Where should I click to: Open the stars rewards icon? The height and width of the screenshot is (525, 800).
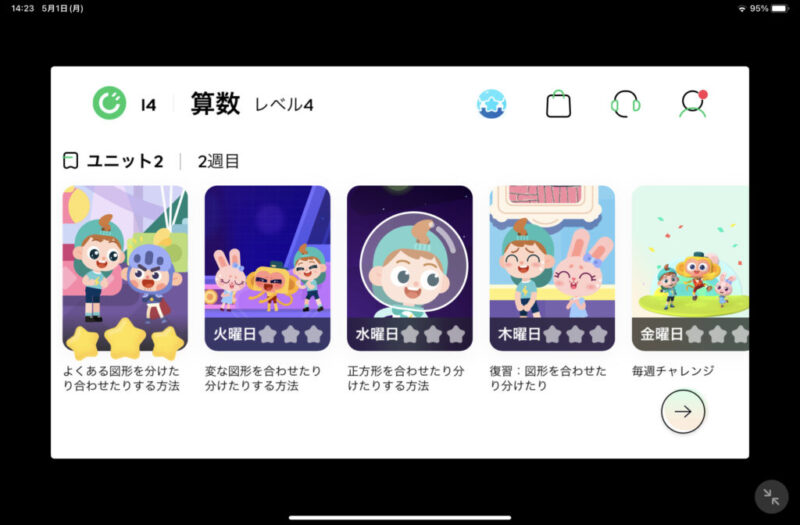[x=491, y=103]
